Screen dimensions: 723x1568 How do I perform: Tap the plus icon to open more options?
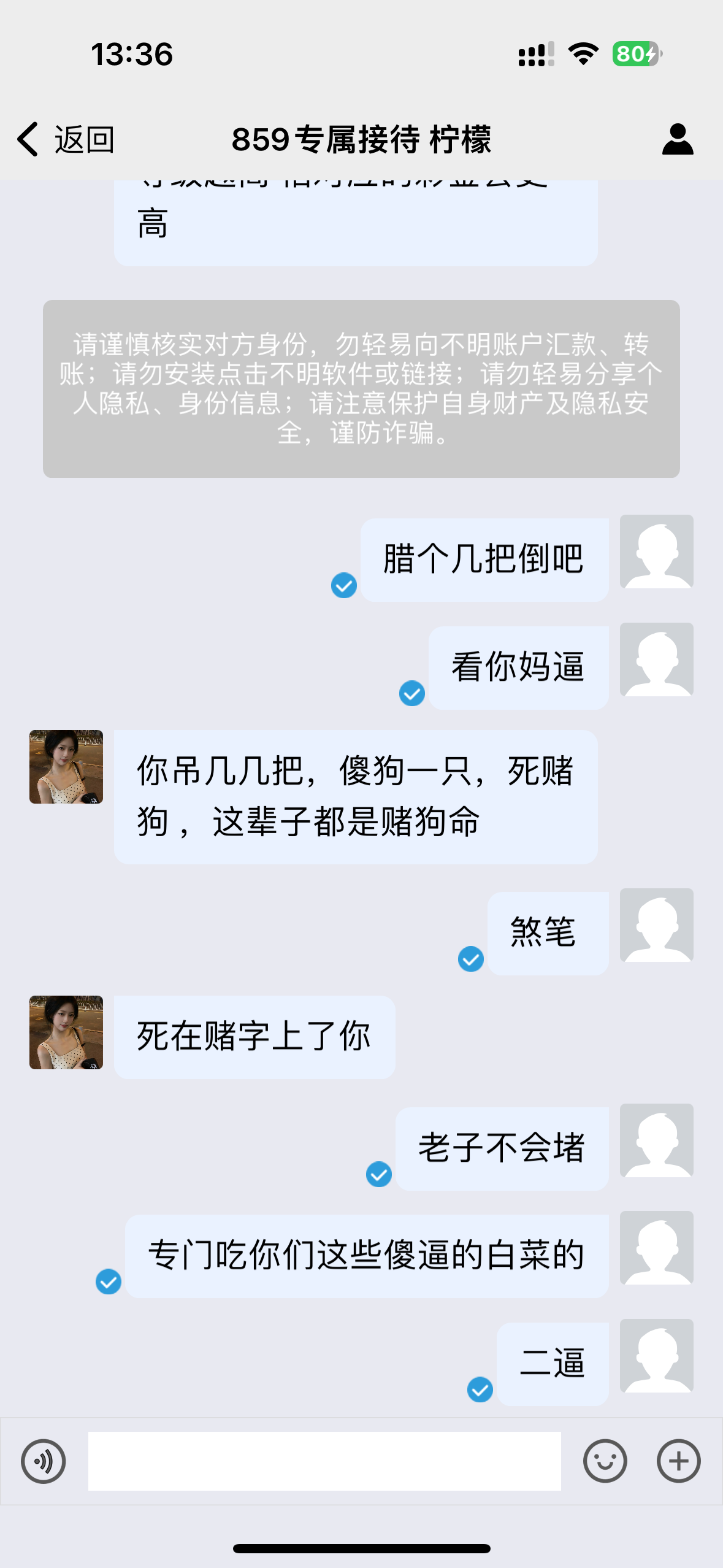678,1462
